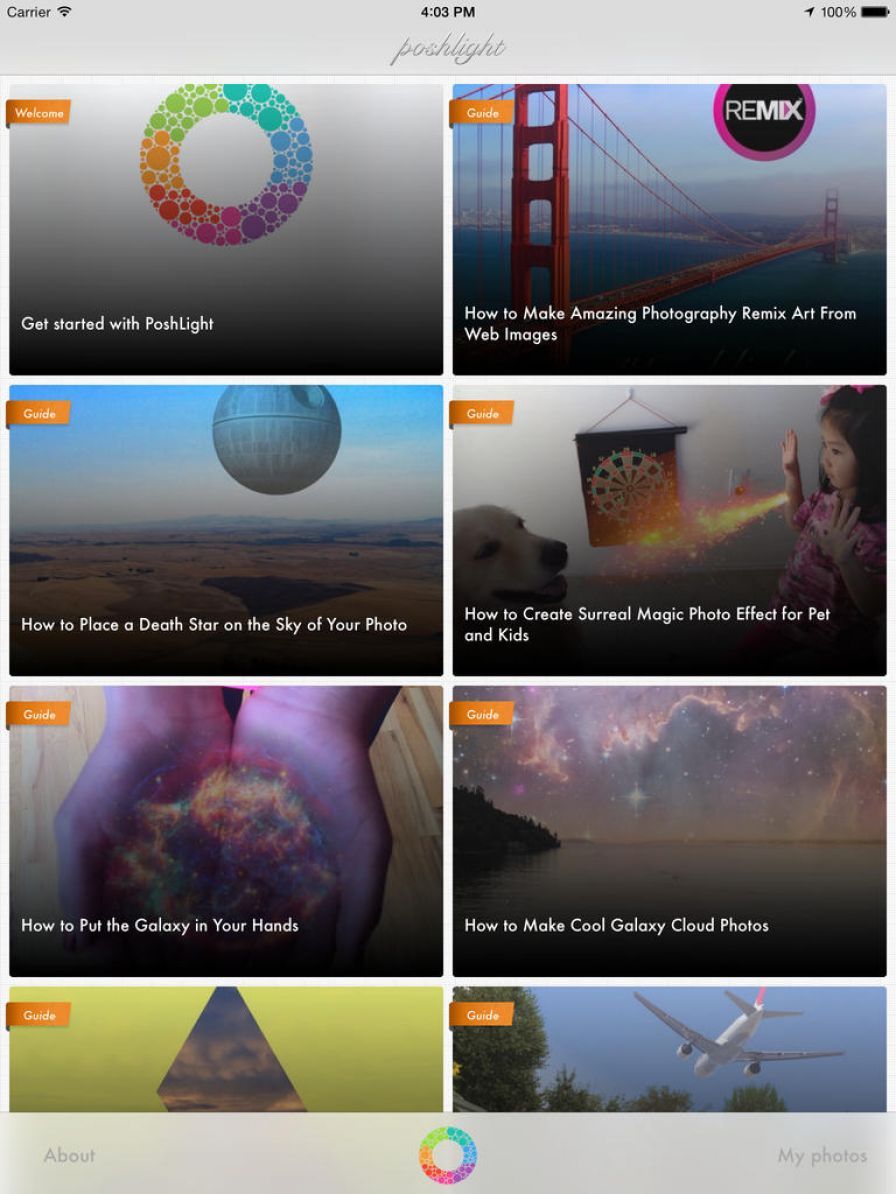Open the Photography Remix Art guide
Image resolution: width=896 pixels, height=1194 pixels.
[x=669, y=230]
